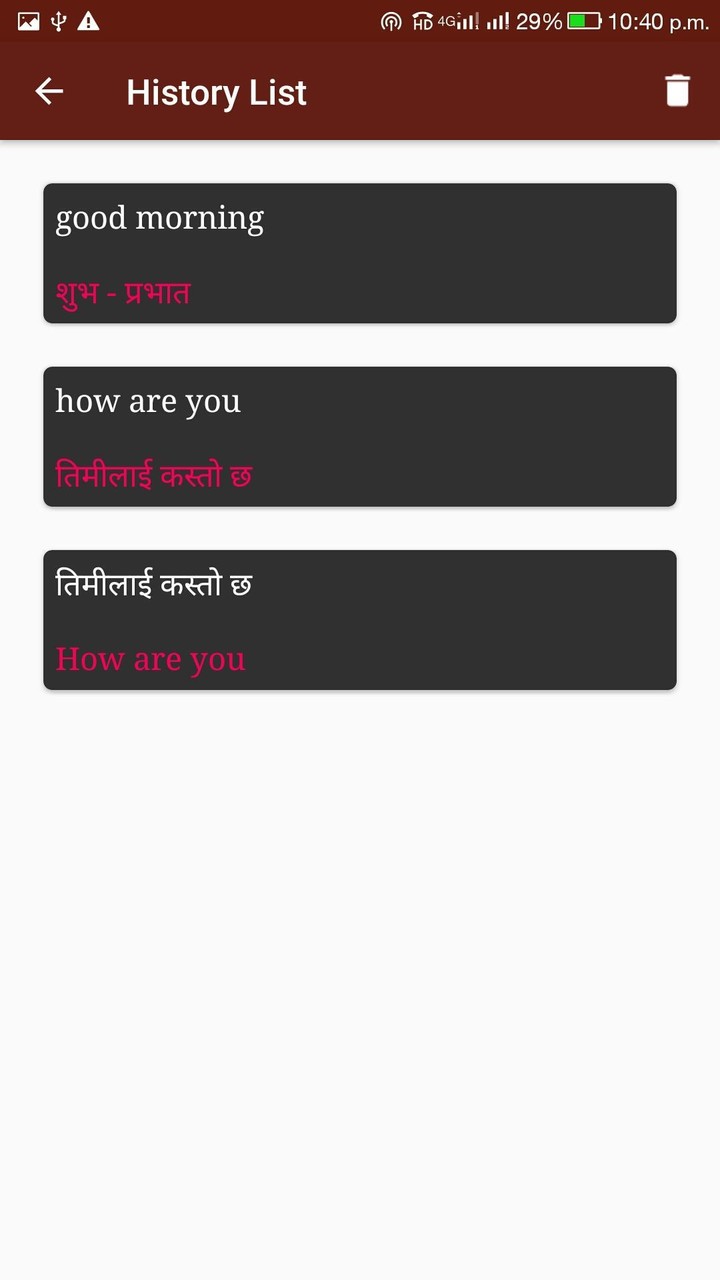720x1280 pixels.
Task: Tap the second SIM signal bars icon
Action: tap(499, 20)
